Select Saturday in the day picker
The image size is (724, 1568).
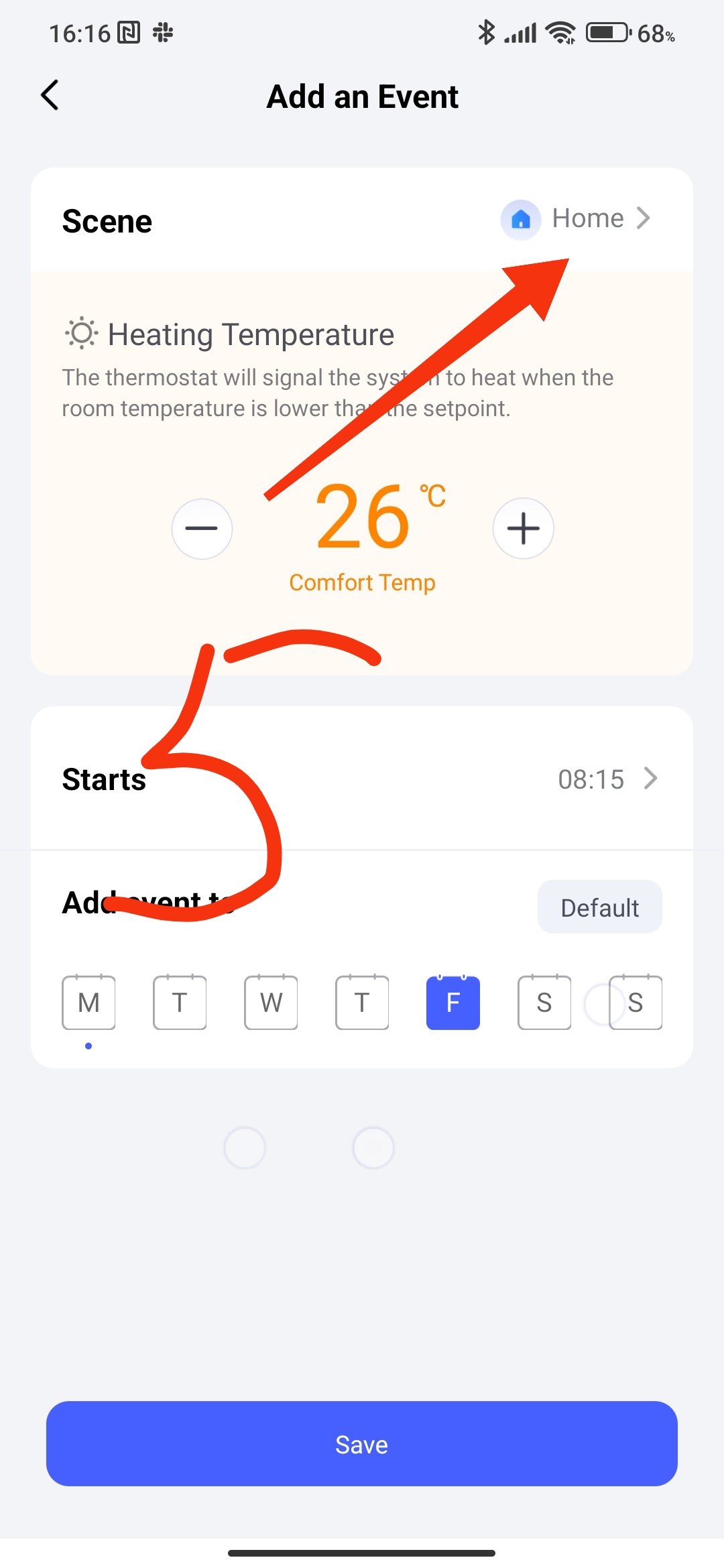(x=544, y=1002)
